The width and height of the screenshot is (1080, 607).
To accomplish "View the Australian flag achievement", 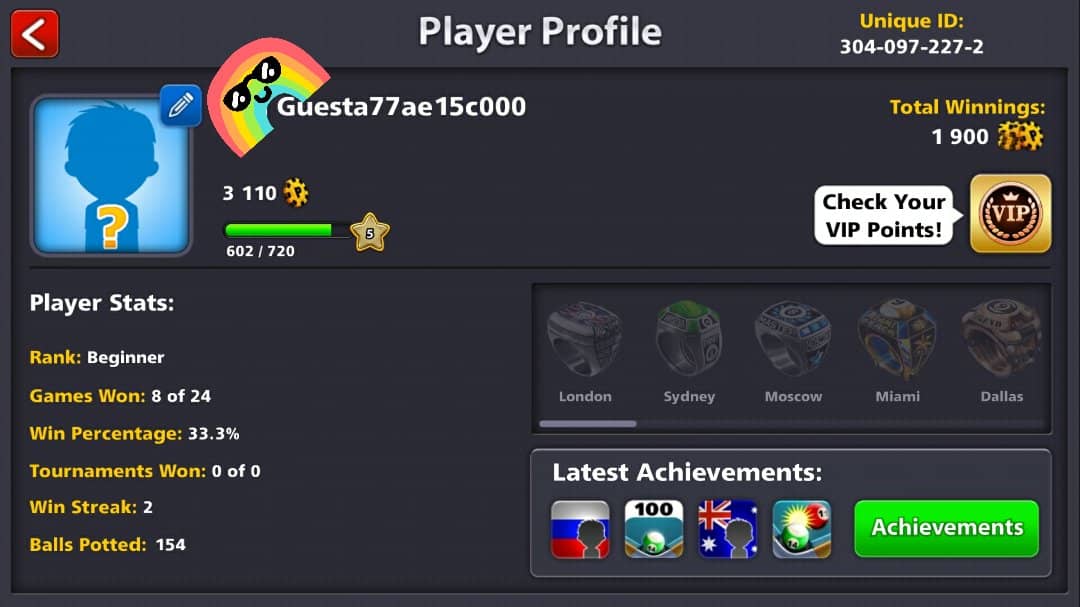I will (728, 529).
